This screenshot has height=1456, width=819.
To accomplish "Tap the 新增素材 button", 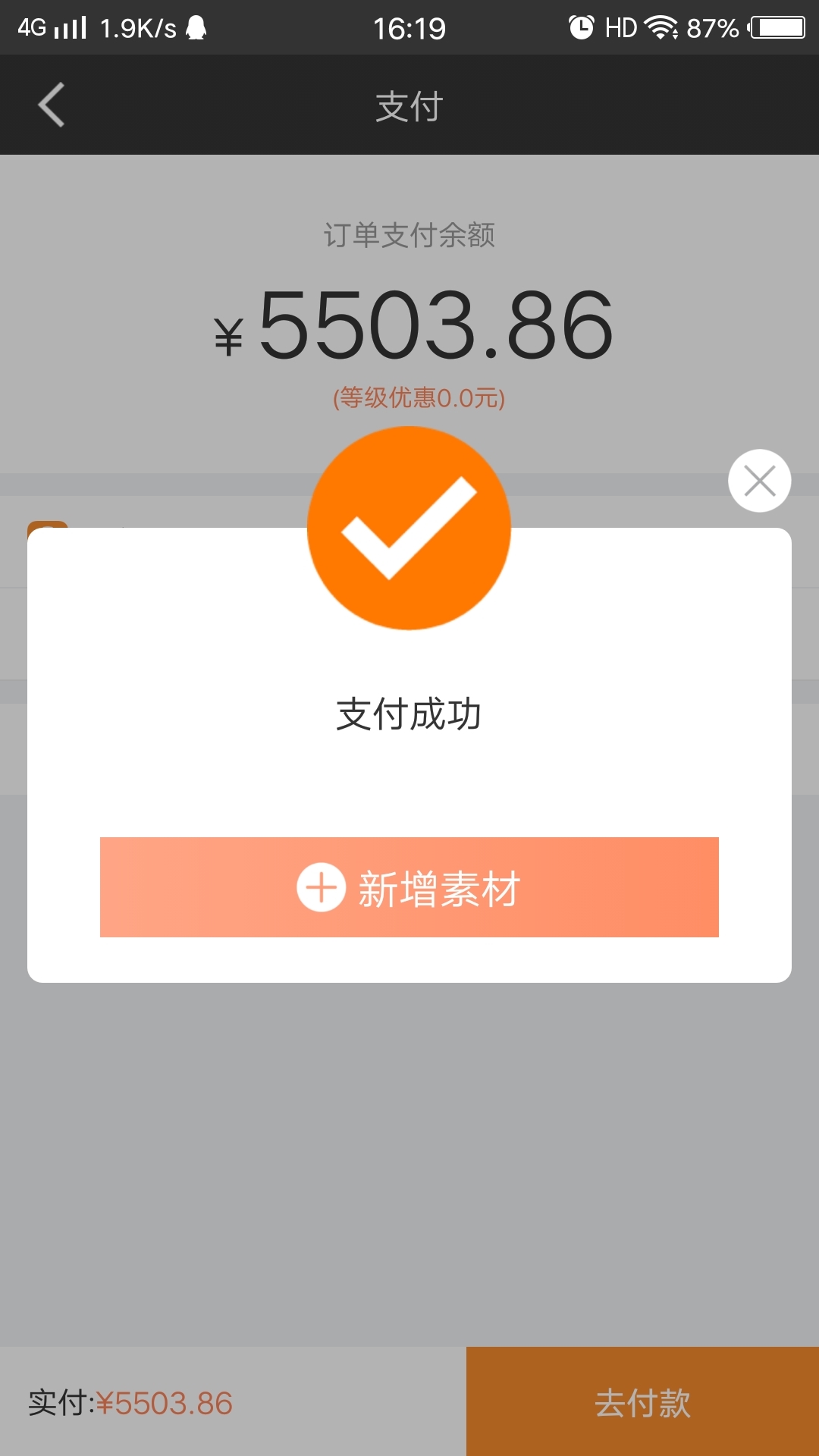I will [x=409, y=887].
